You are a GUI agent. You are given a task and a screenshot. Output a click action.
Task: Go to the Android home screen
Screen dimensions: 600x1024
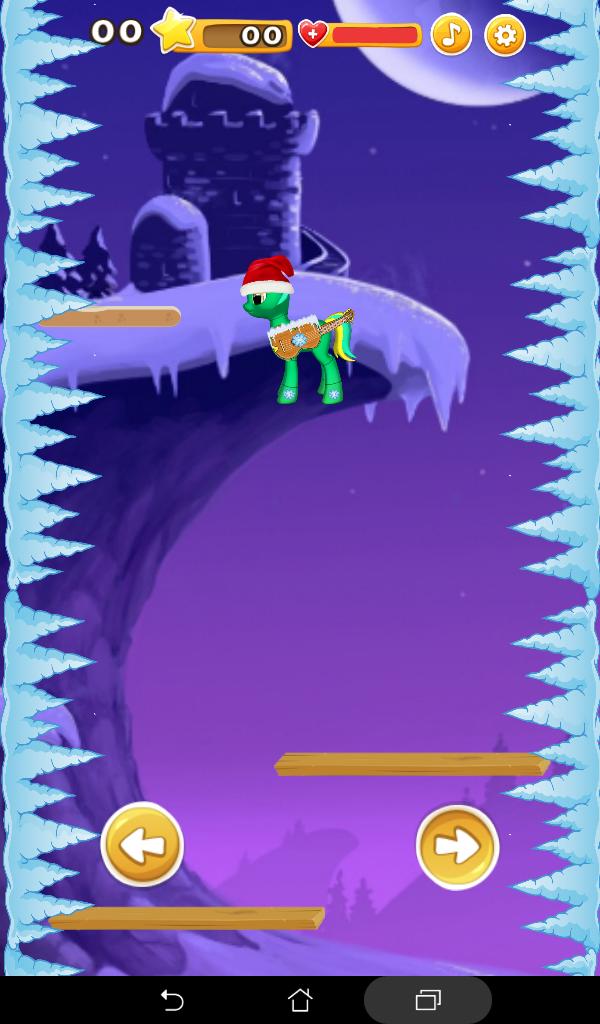point(300,999)
